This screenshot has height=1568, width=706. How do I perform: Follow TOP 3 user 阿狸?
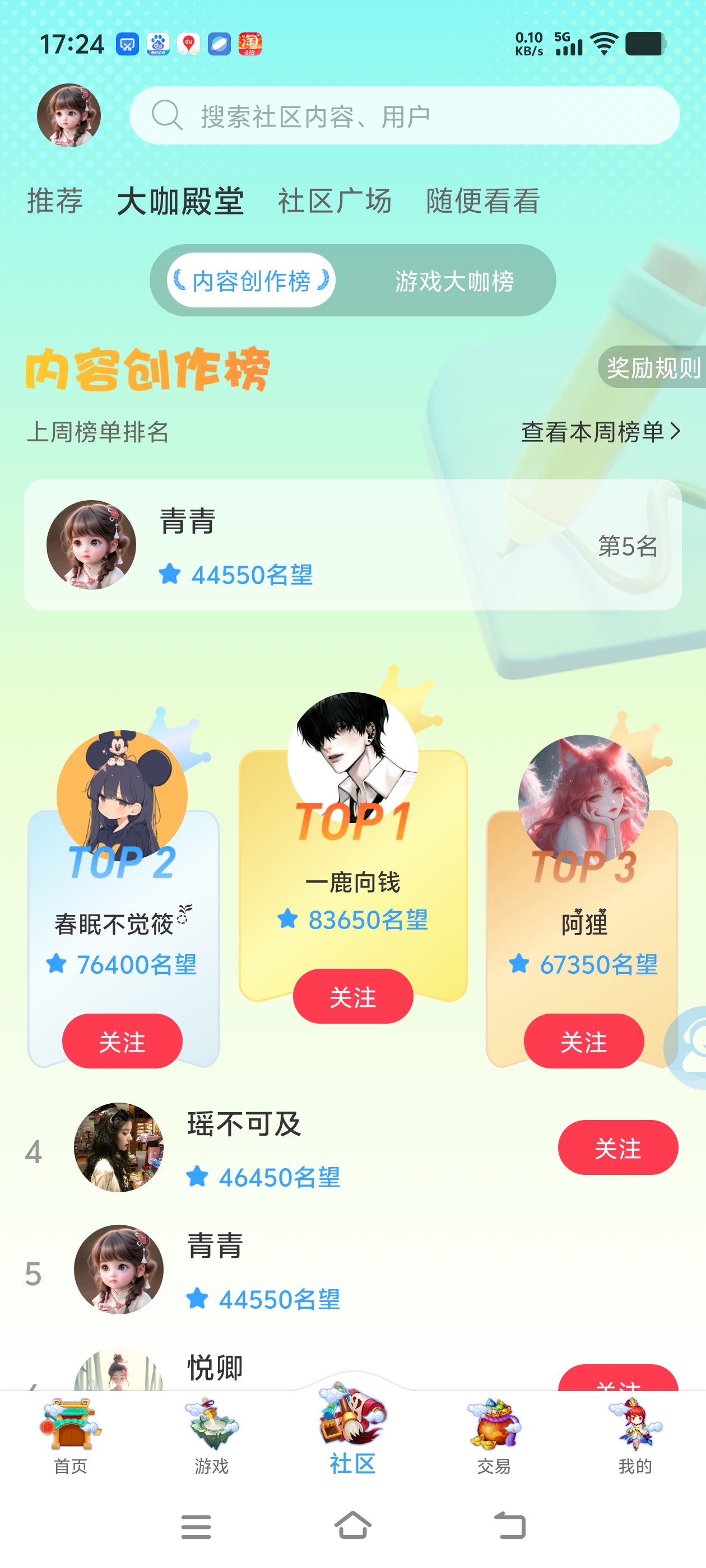pyautogui.click(x=583, y=1042)
